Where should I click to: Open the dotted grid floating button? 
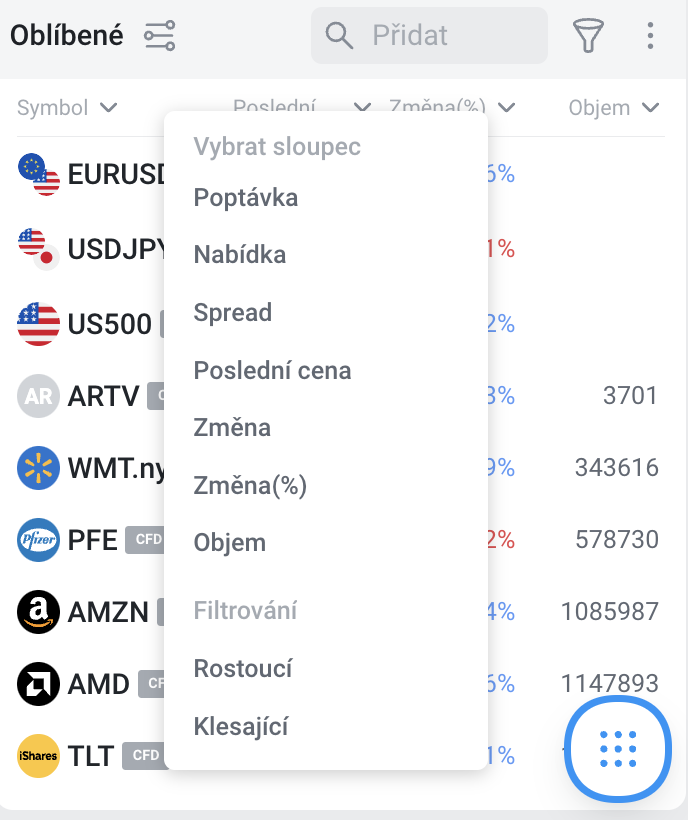click(x=618, y=748)
